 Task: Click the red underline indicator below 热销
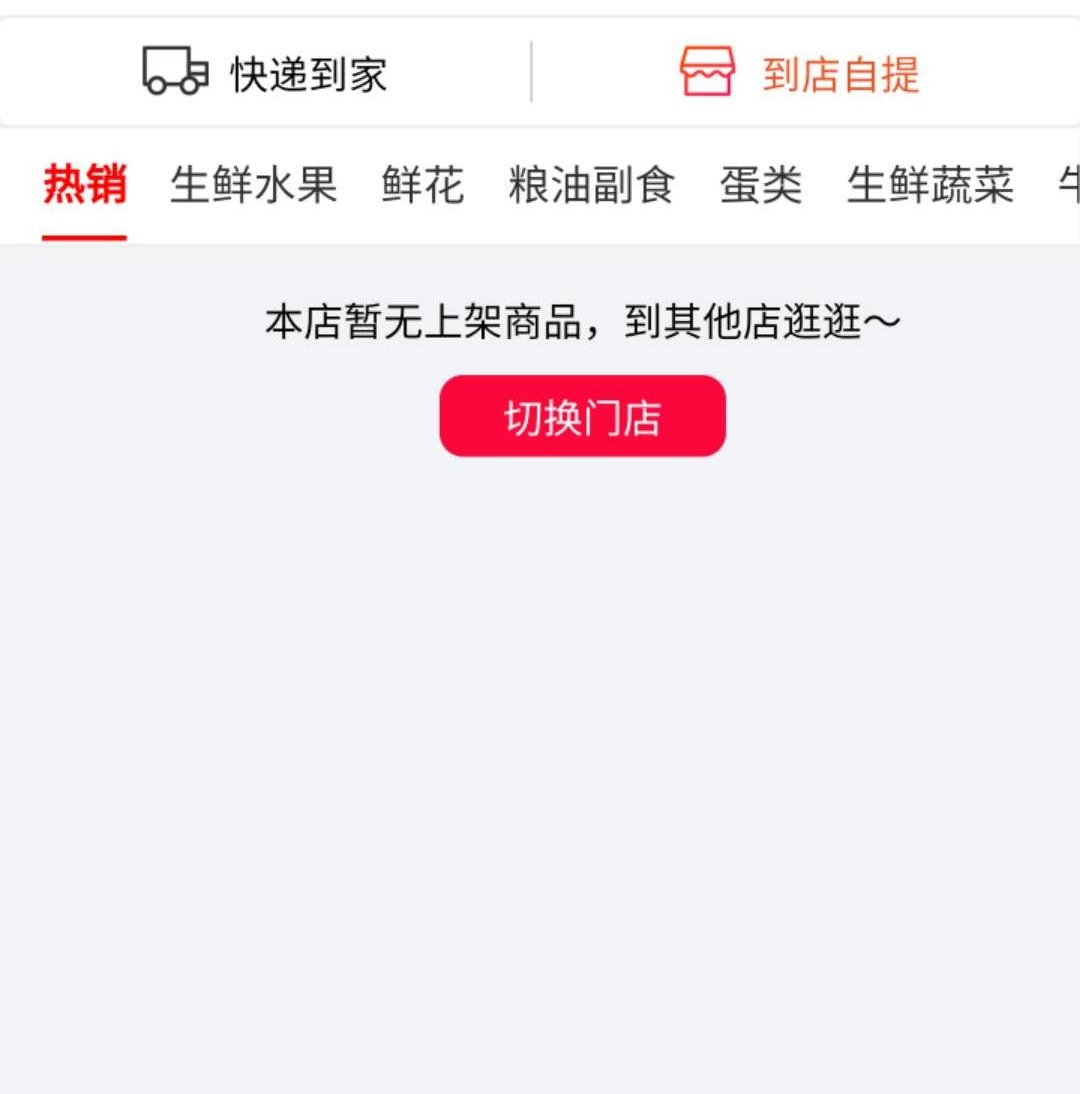click(82, 234)
